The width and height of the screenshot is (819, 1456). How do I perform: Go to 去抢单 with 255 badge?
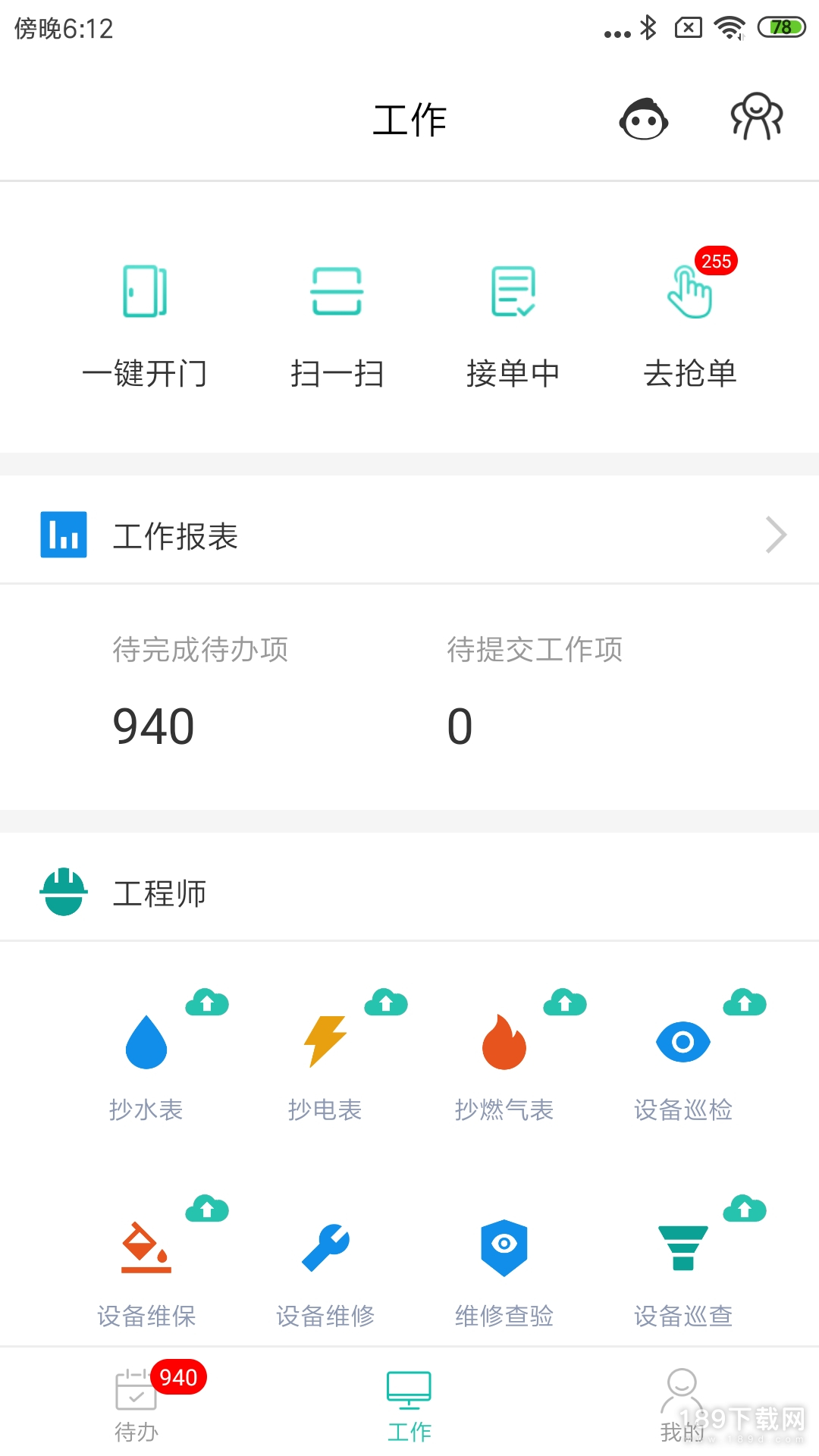tap(690, 326)
